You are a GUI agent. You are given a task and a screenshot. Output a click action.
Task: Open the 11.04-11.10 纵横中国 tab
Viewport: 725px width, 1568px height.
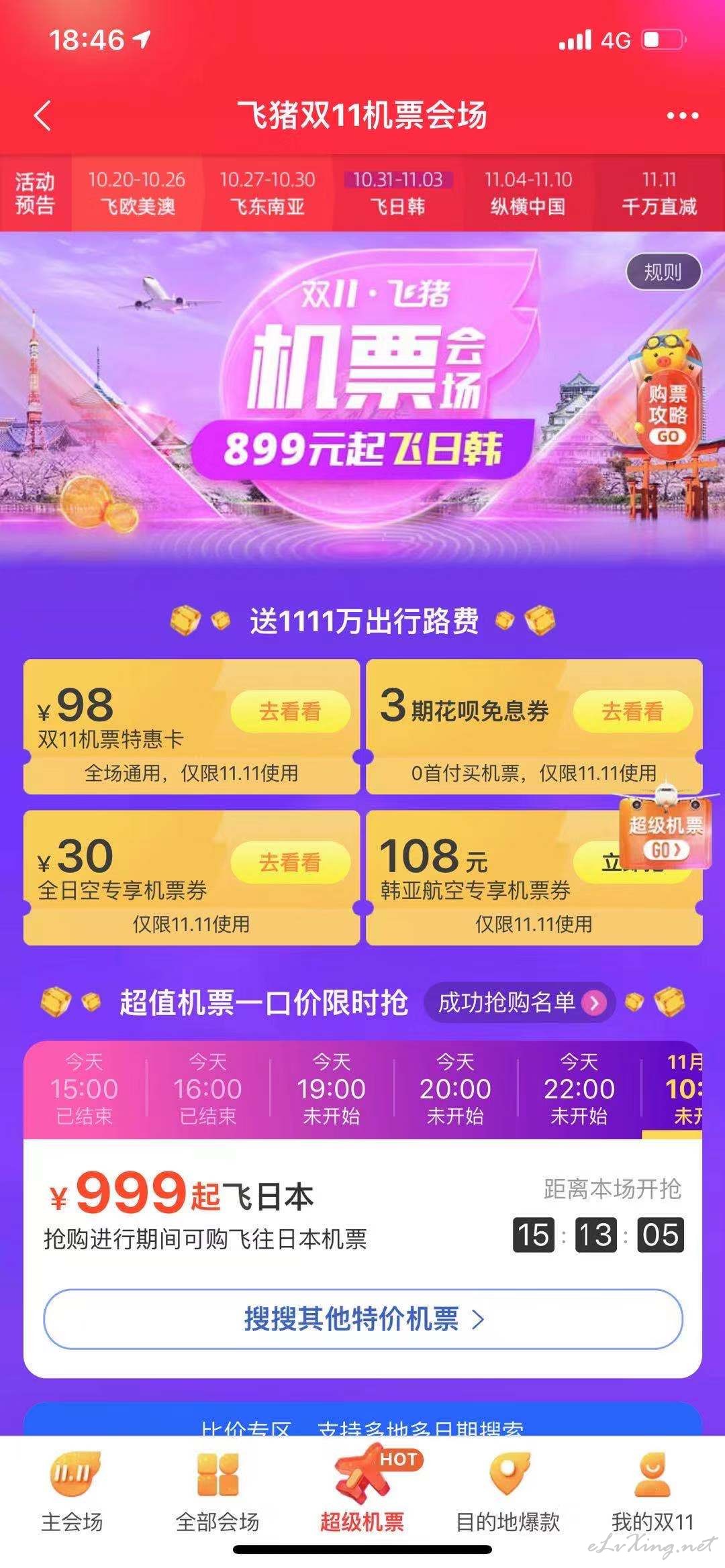point(528,193)
